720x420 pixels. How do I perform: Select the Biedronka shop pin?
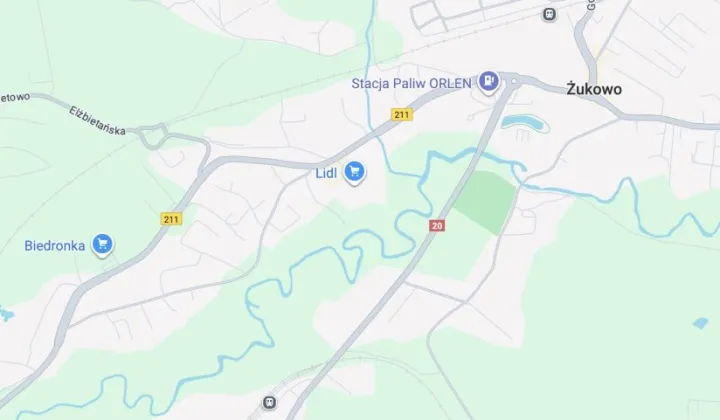click(x=102, y=244)
